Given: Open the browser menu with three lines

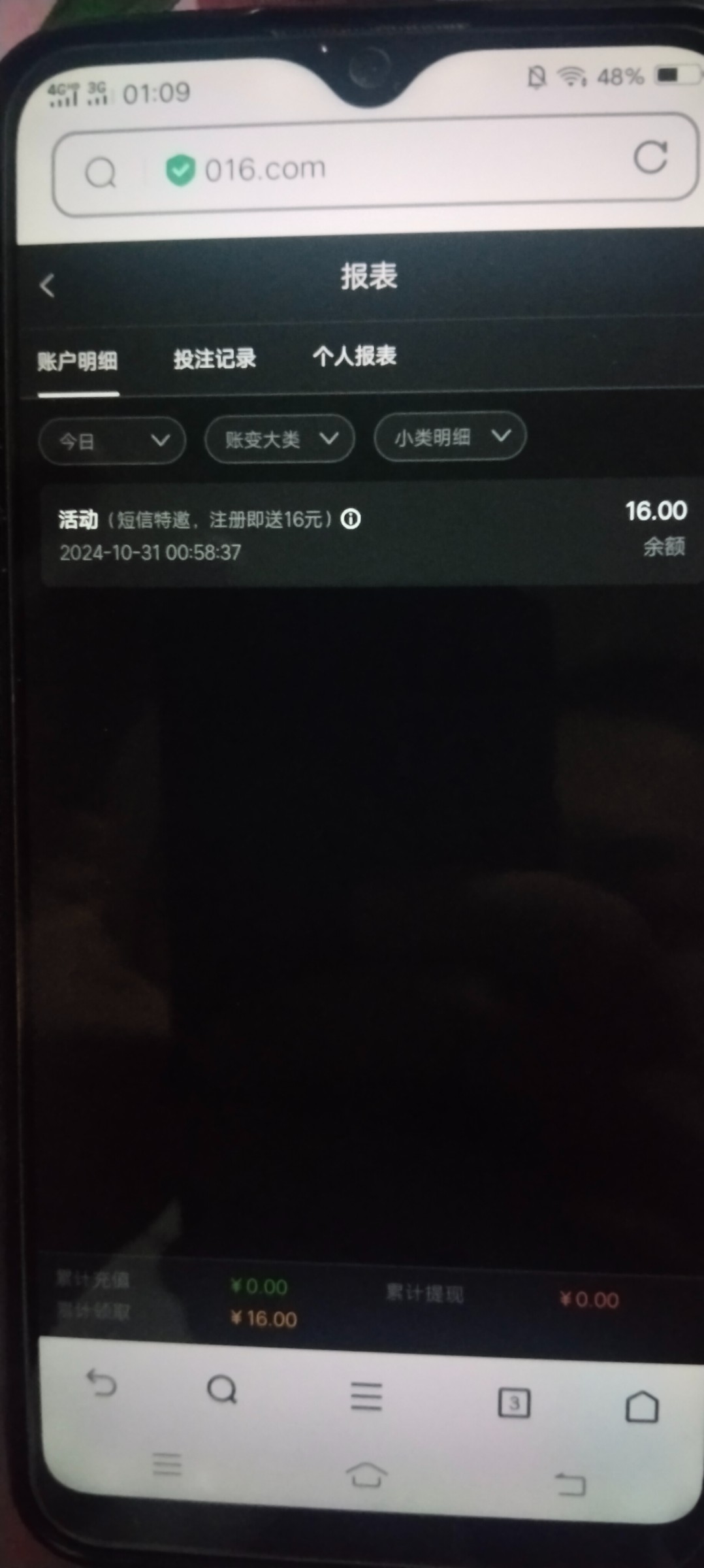Looking at the screenshot, I should 366,1396.
